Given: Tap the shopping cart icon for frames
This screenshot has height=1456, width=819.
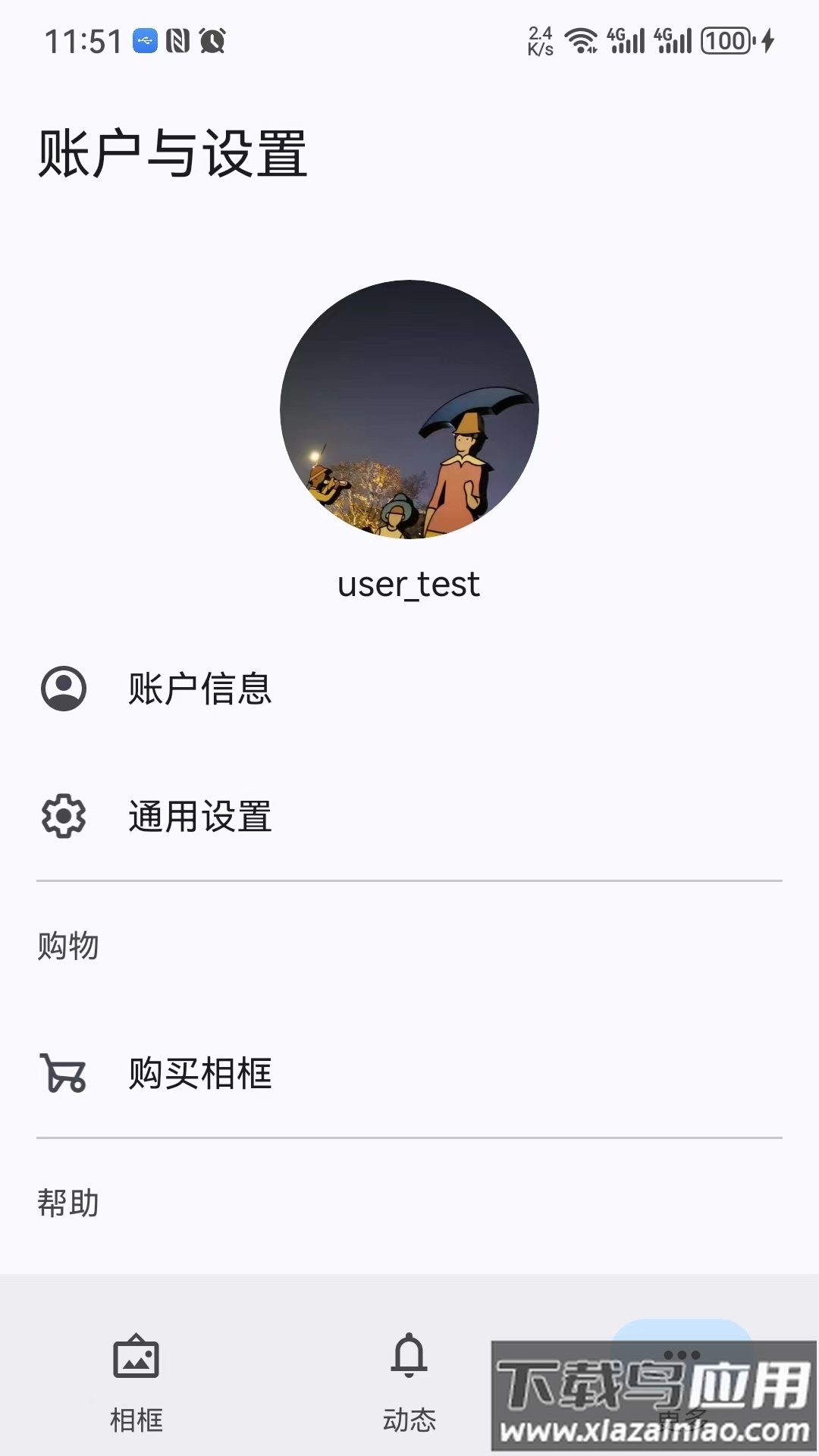Looking at the screenshot, I should click(63, 1072).
